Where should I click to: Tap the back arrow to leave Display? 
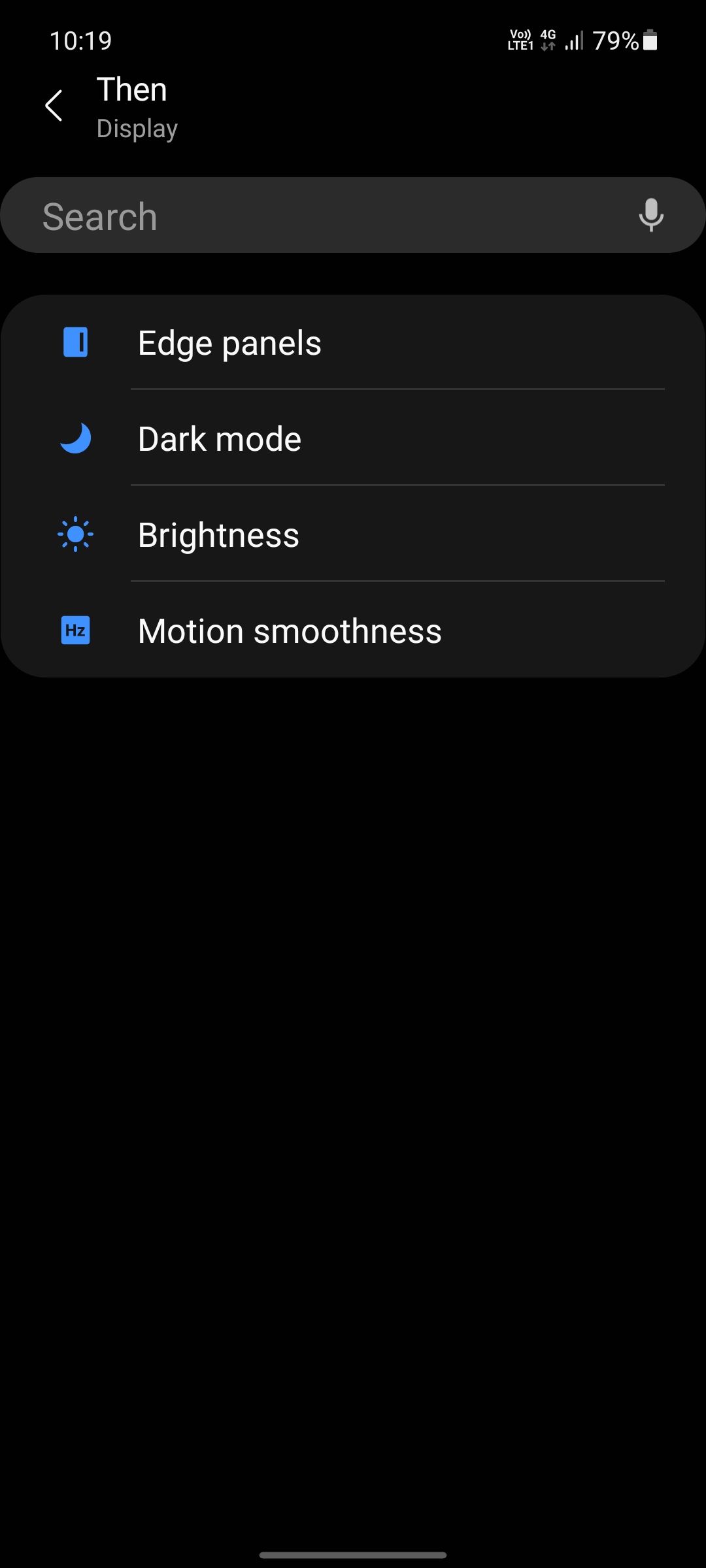[x=54, y=106]
